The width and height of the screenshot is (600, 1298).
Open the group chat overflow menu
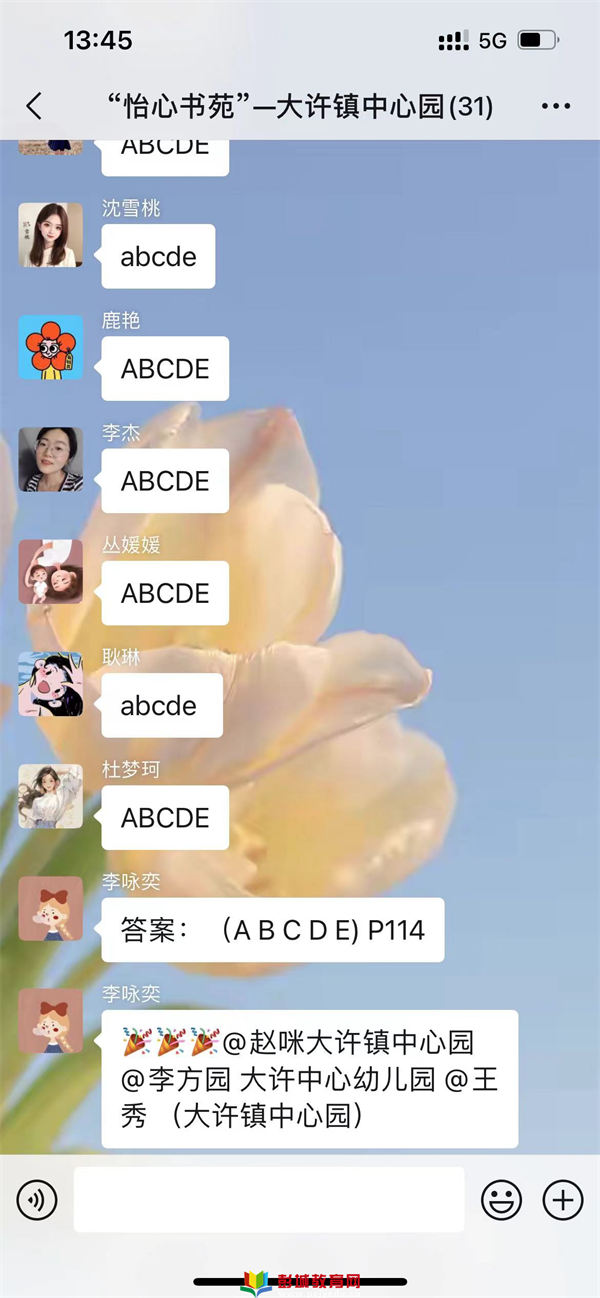pos(555,106)
